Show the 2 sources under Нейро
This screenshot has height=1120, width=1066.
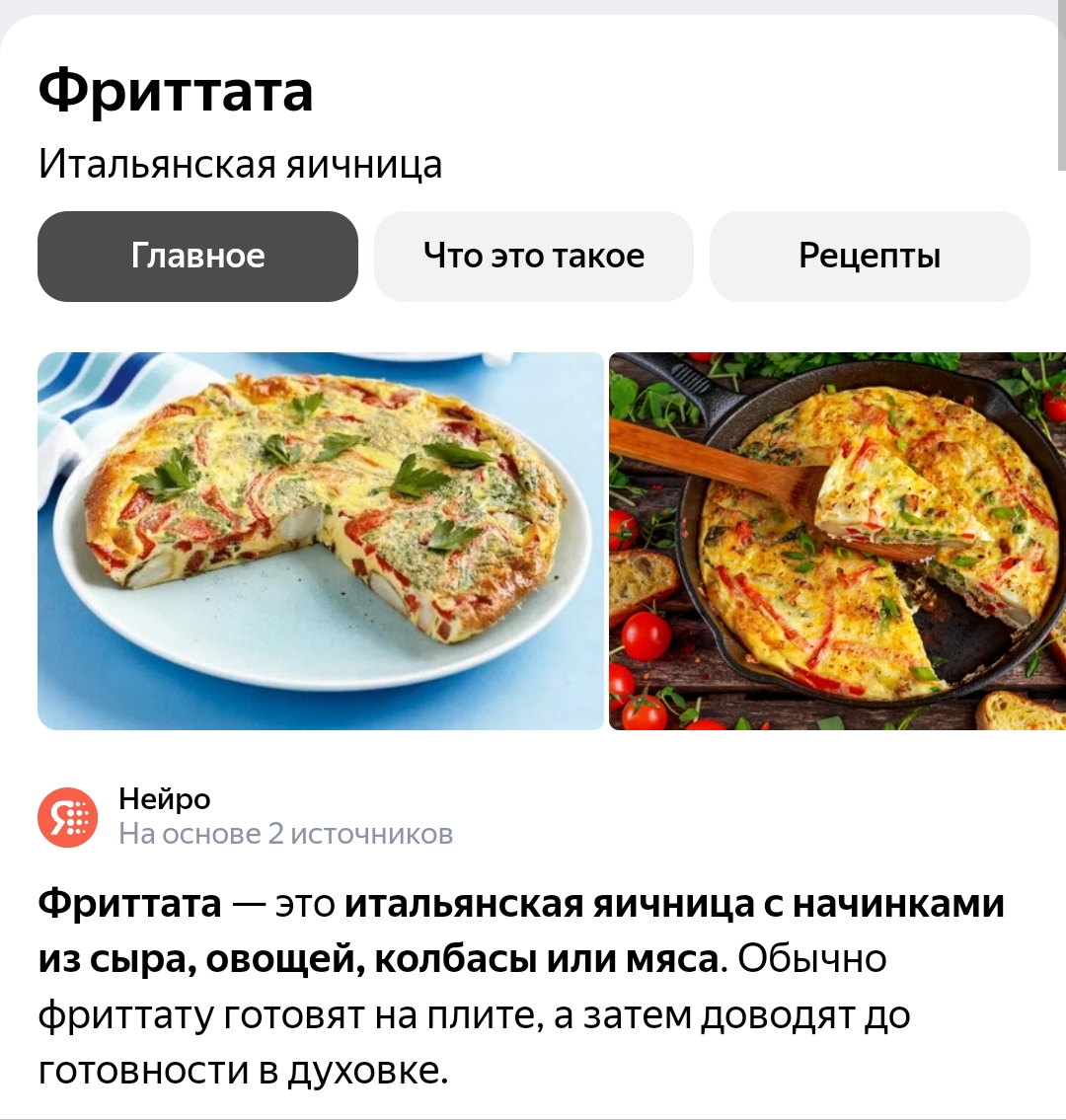pyautogui.click(x=285, y=834)
